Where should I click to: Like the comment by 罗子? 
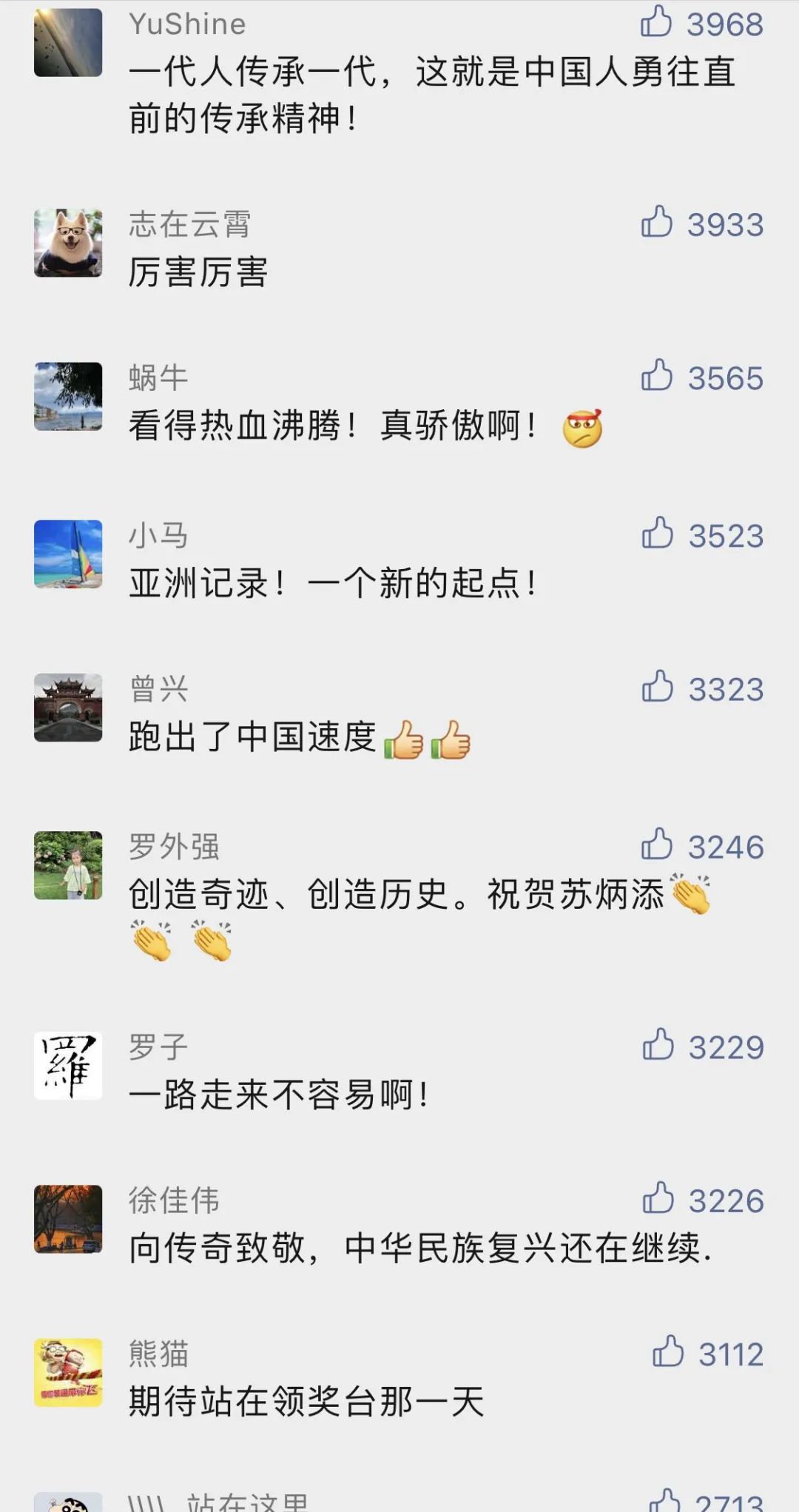(658, 1045)
